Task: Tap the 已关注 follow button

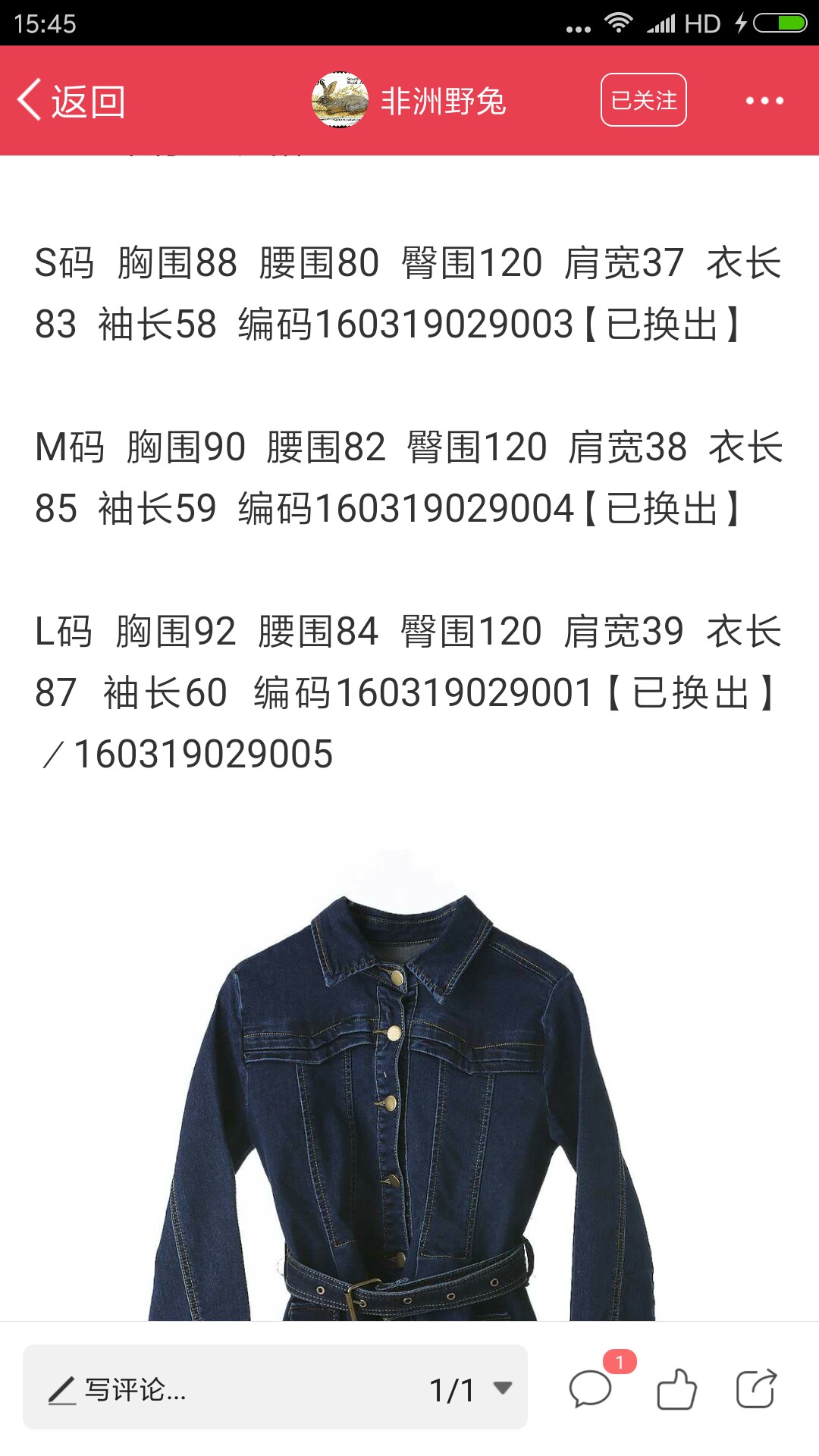Action: pyautogui.click(x=644, y=100)
